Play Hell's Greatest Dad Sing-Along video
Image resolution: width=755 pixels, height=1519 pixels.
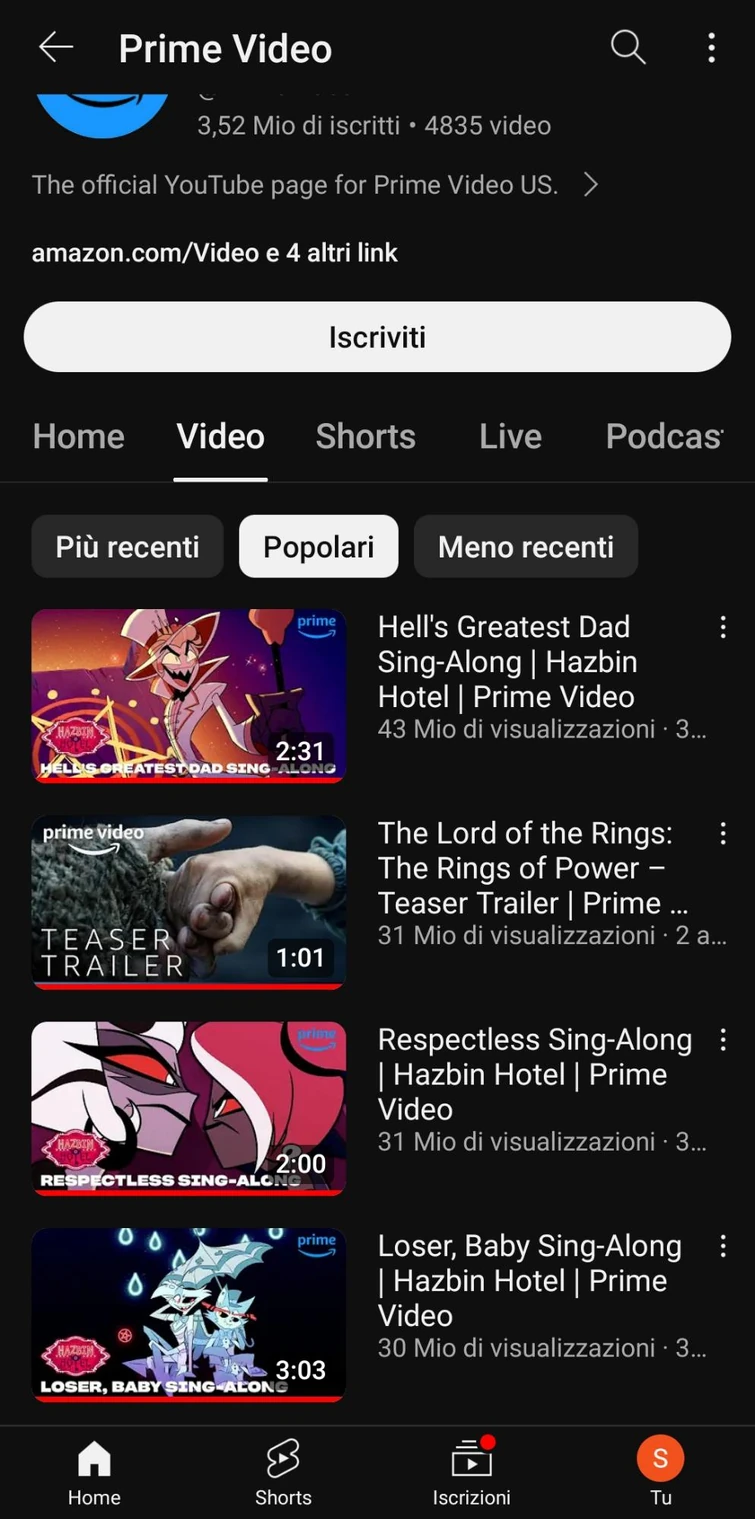point(189,695)
